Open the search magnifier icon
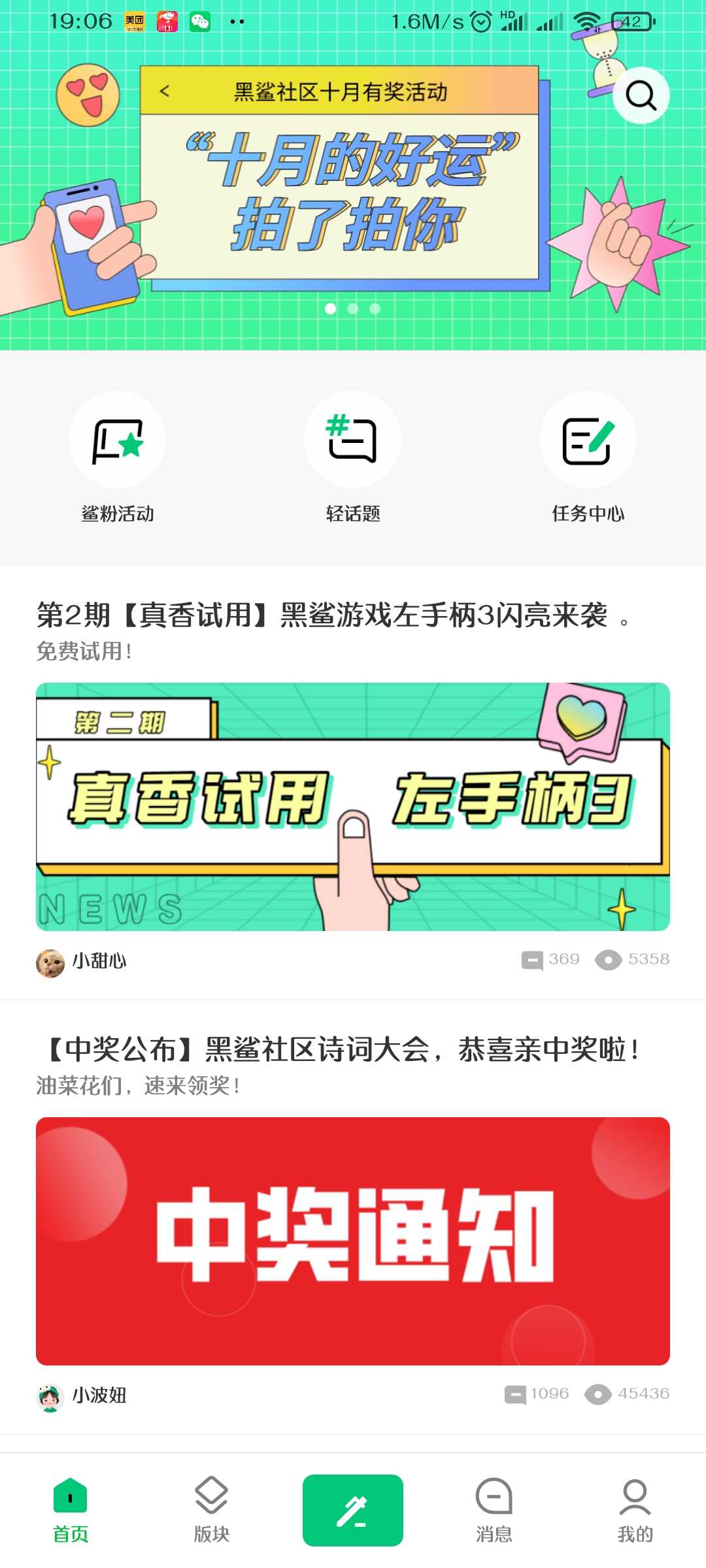Viewport: 706px width, 1568px height. point(641,96)
